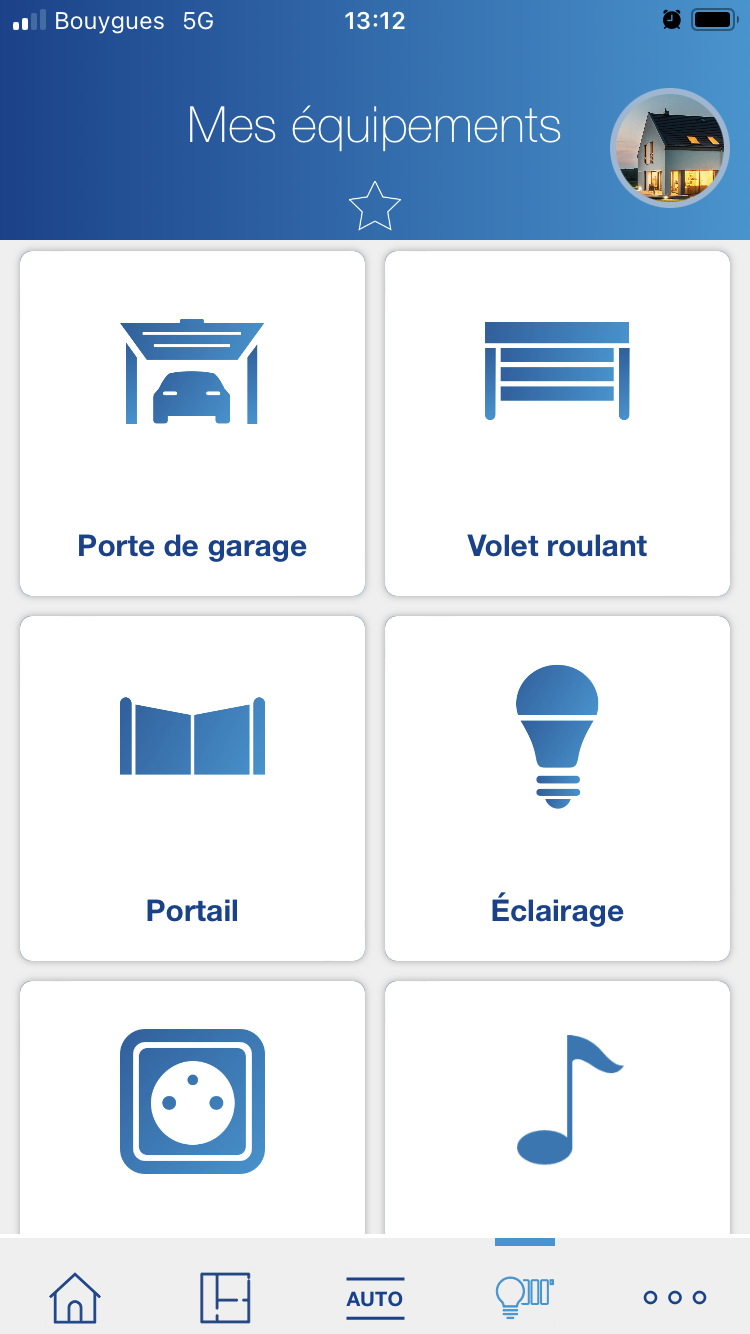Viewport: 750px width, 1334px height.
Task: Switch to the AUTO tab
Action: coord(375,1297)
